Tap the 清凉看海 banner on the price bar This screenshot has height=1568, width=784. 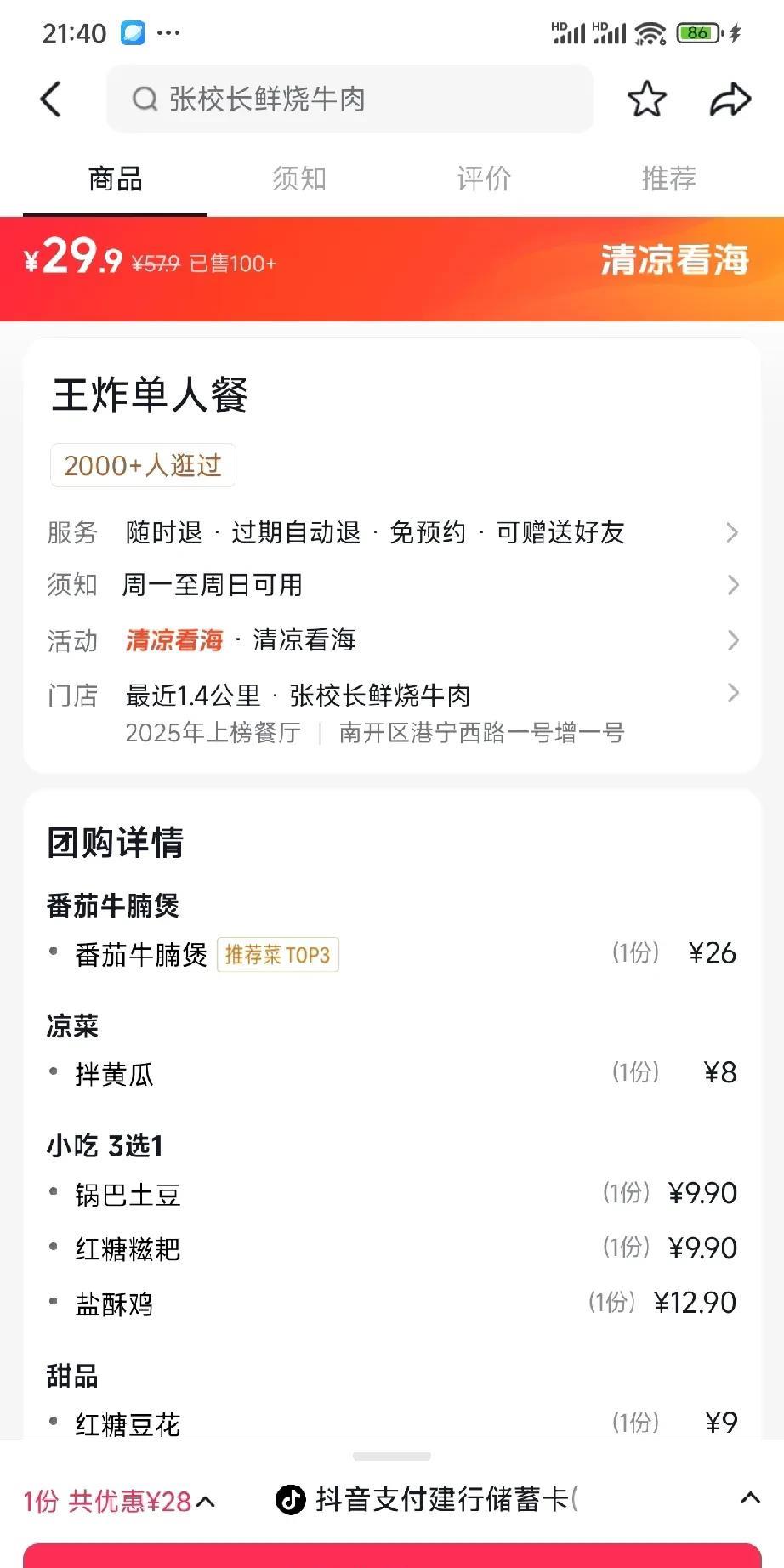pos(674,259)
